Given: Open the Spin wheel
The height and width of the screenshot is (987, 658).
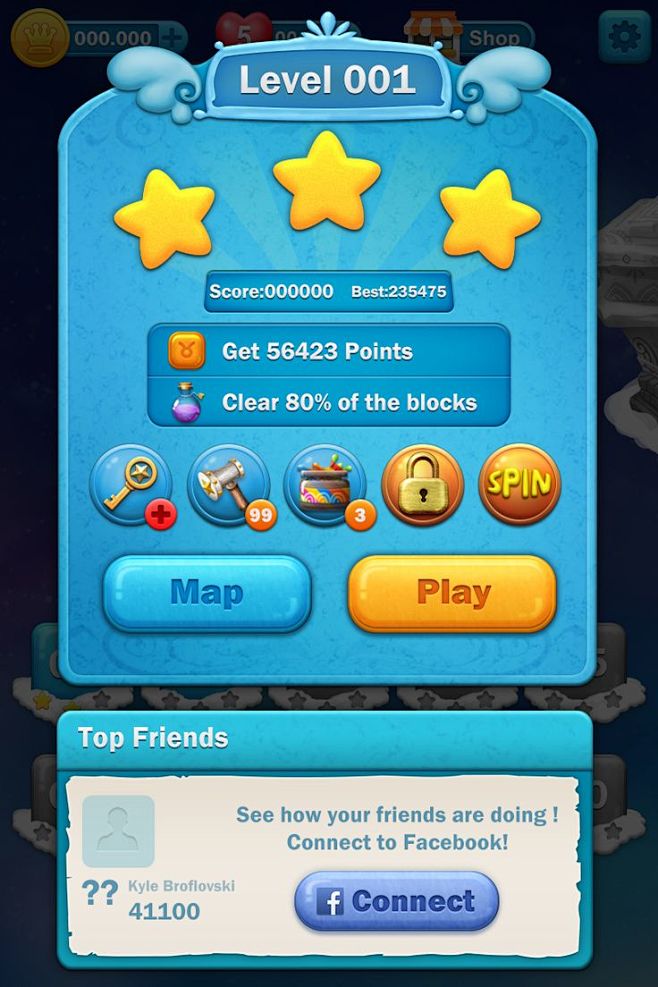Looking at the screenshot, I should coord(519,485).
